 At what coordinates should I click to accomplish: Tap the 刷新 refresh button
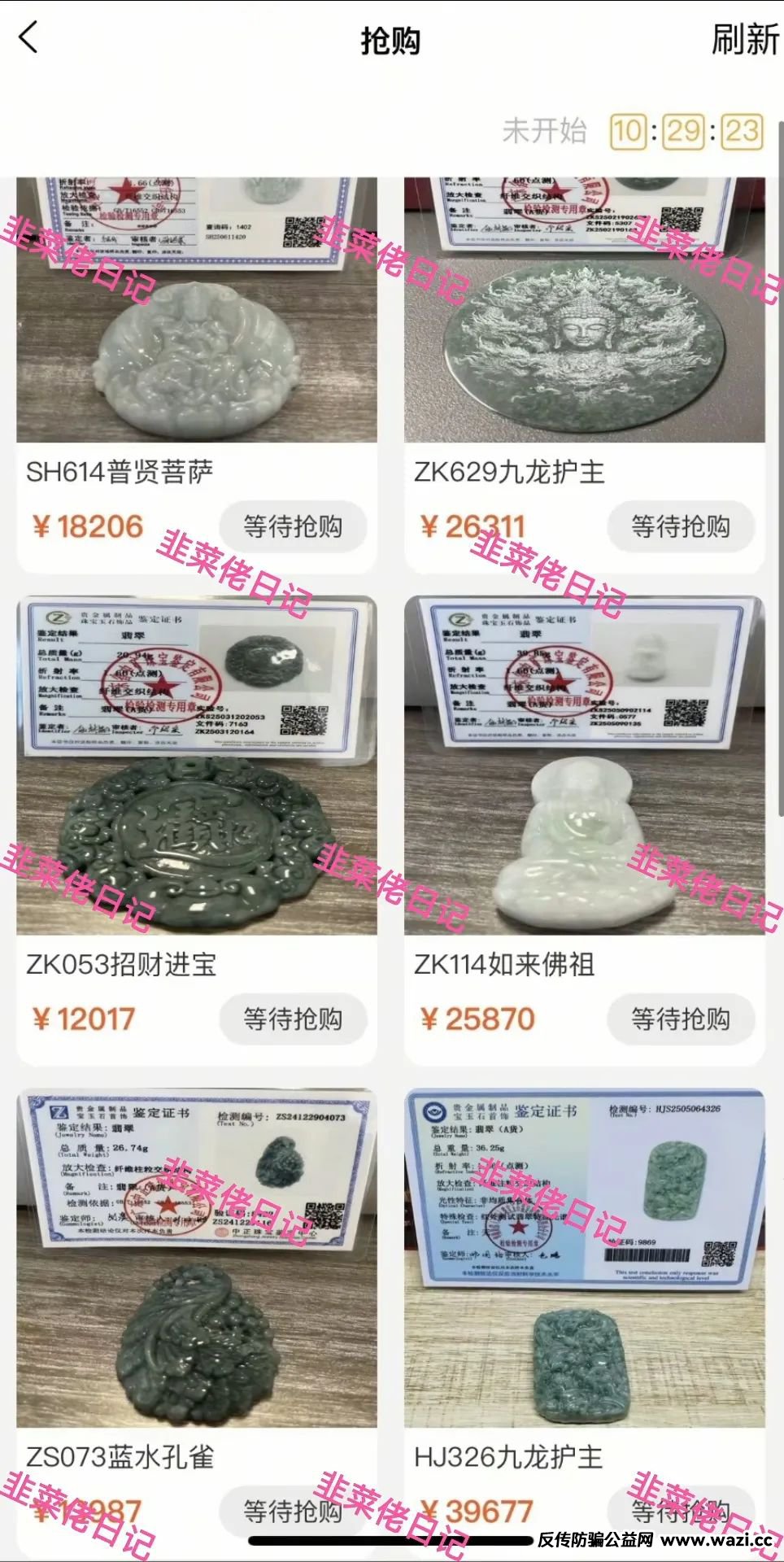pos(744,40)
